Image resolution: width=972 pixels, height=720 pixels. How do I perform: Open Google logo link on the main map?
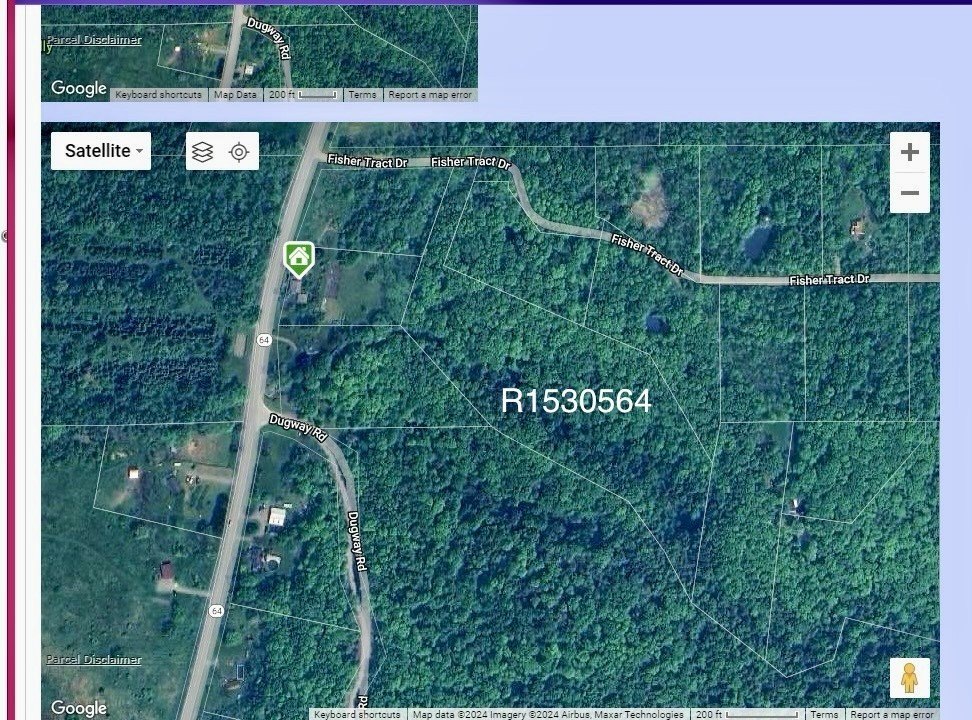(78, 708)
